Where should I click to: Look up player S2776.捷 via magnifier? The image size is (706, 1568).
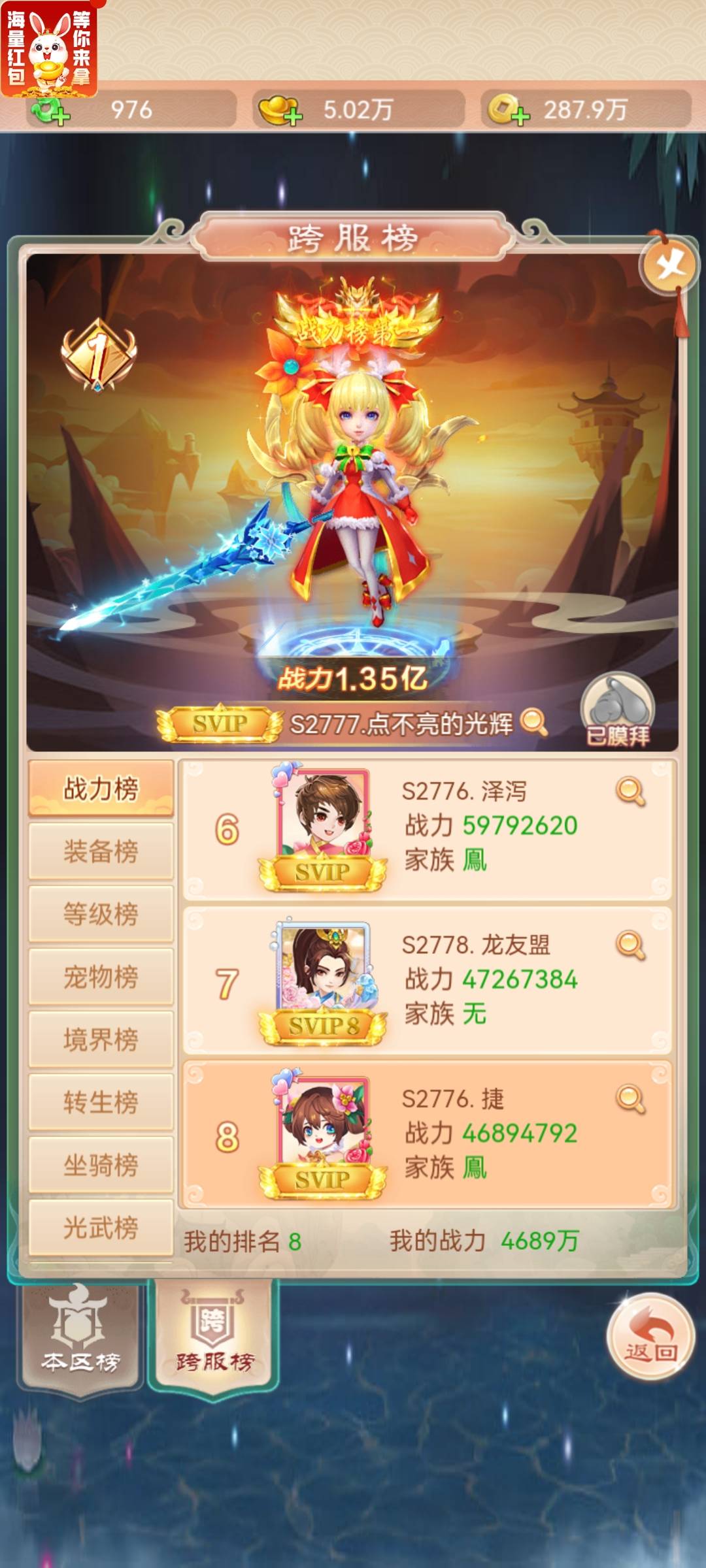(631, 1099)
